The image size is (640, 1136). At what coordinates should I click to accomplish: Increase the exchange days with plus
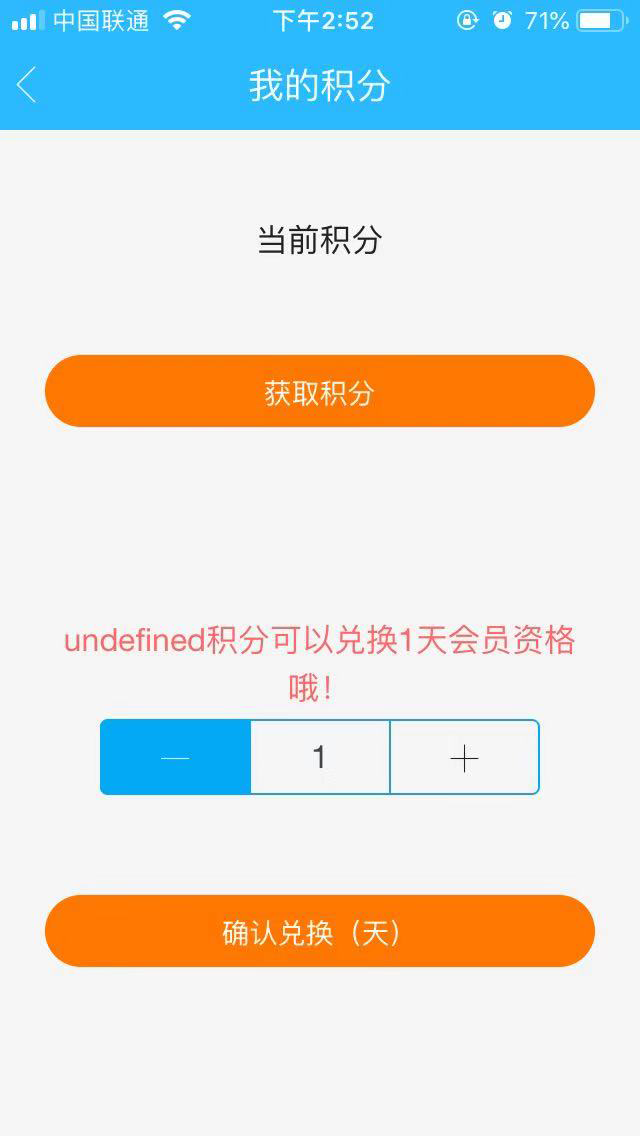pyautogui.click(x=465, y=757)
